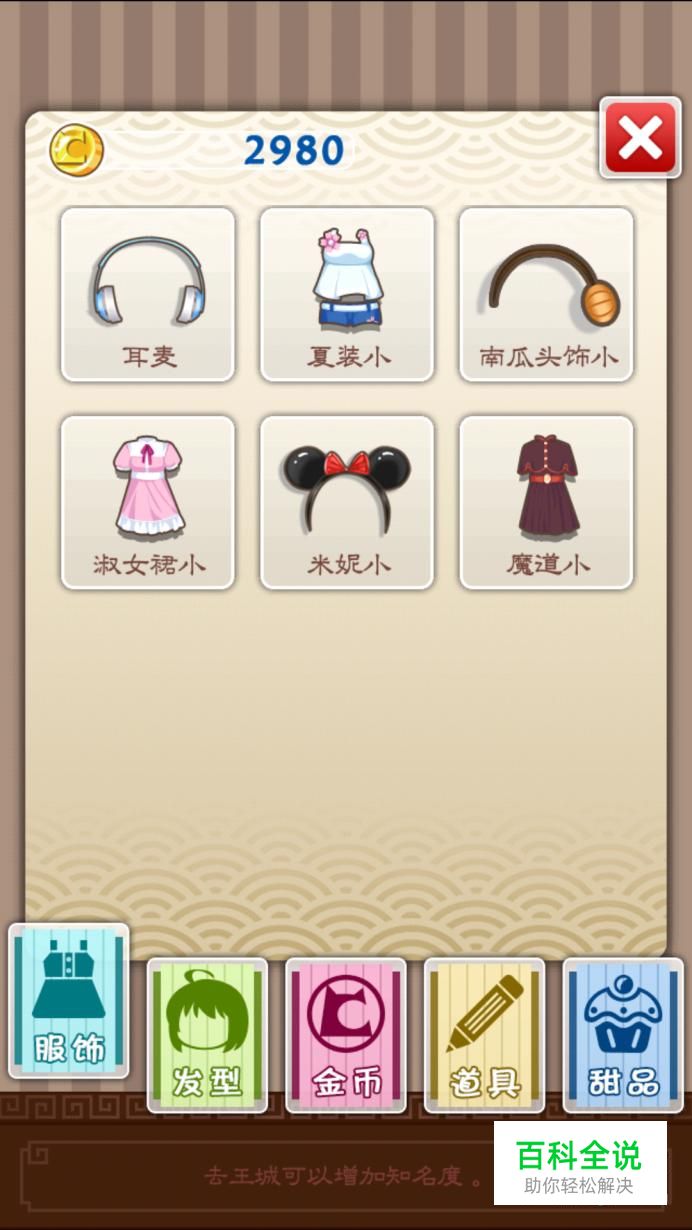Close the shop window
Image resolution: width=692 pixels, height=1230 pixels.
pos(639,138)
